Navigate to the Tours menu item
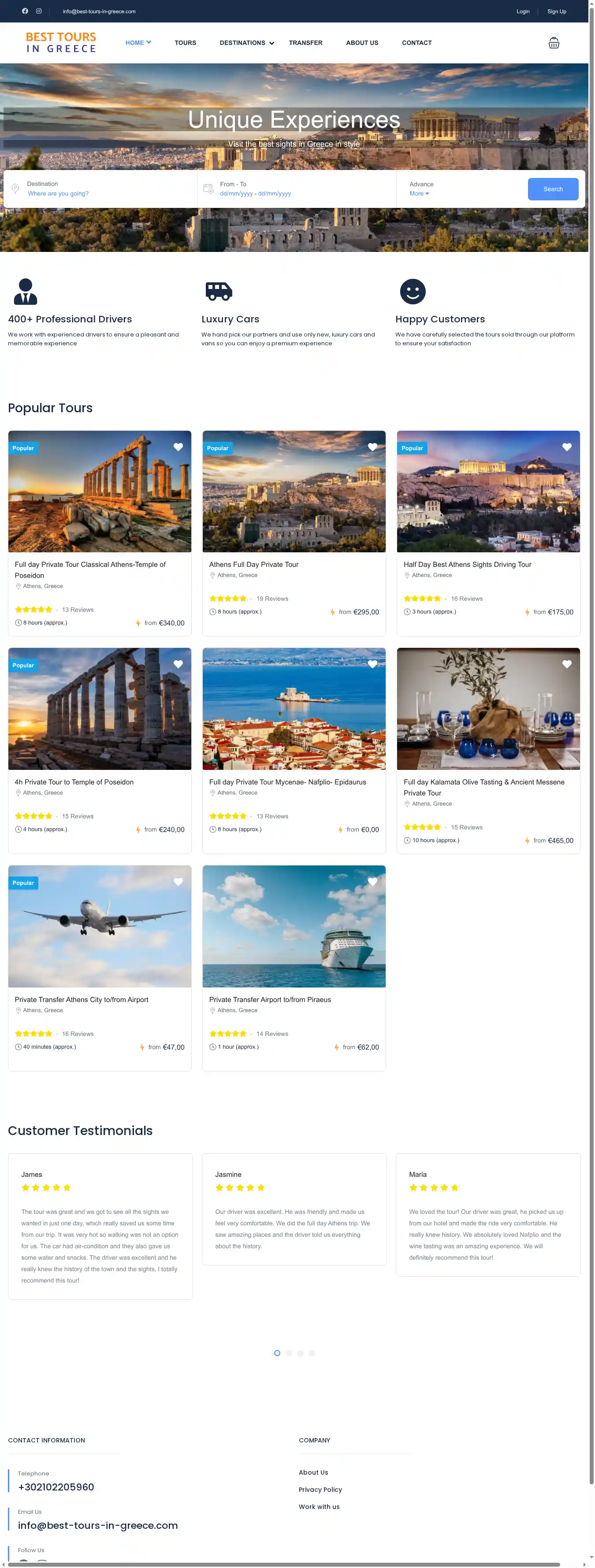This screenshot has height=1568, width=595. (x=185, y=43)
